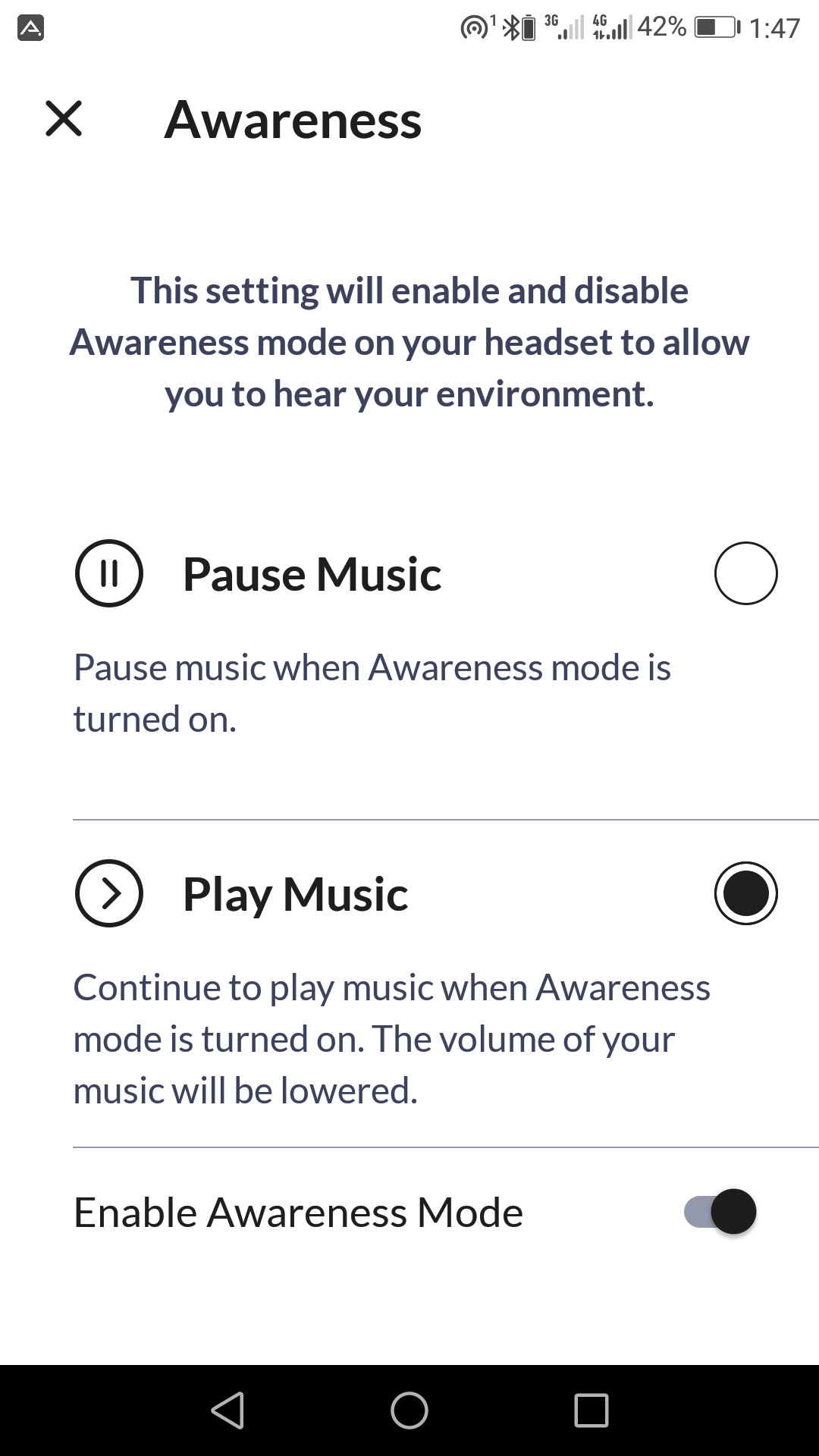Close the Awareness settings screen
This screenshot has height=1456, width=819.
pyautogui.click(x=64, y=119)
